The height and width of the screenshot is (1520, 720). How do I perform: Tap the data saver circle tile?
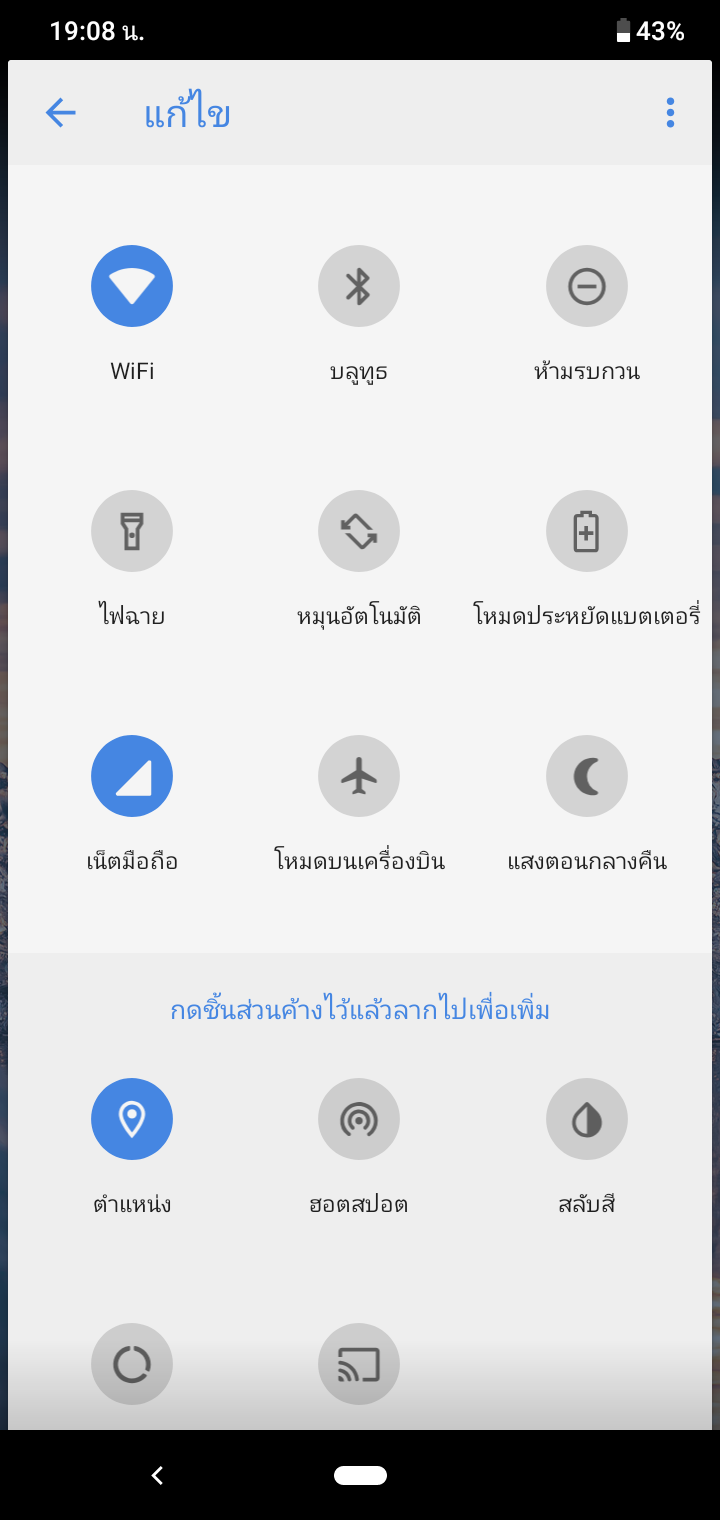point(132,1364)
